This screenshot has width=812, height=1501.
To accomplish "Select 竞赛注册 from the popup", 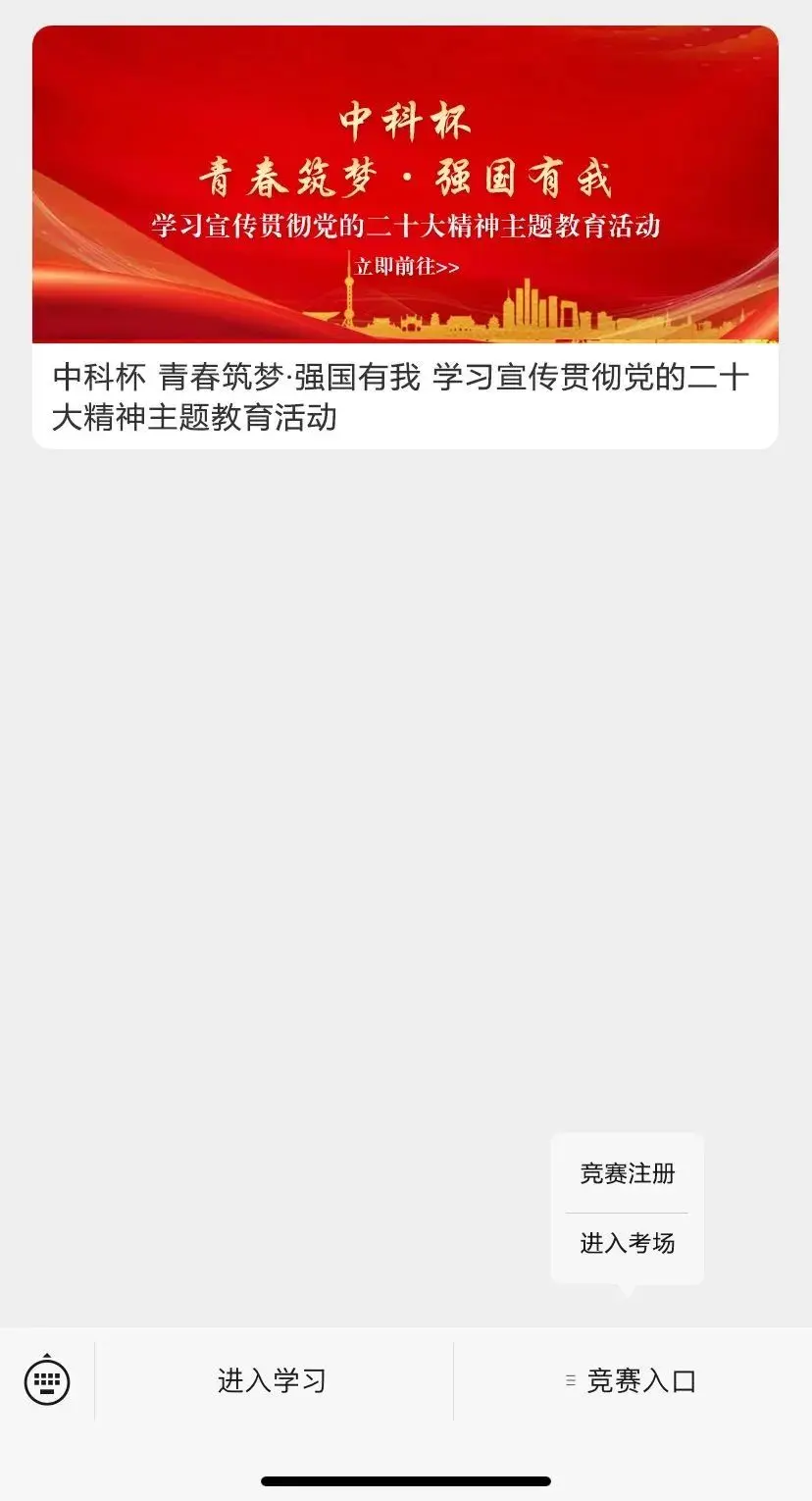I will pyautogui.click(x=628, y=1173).
